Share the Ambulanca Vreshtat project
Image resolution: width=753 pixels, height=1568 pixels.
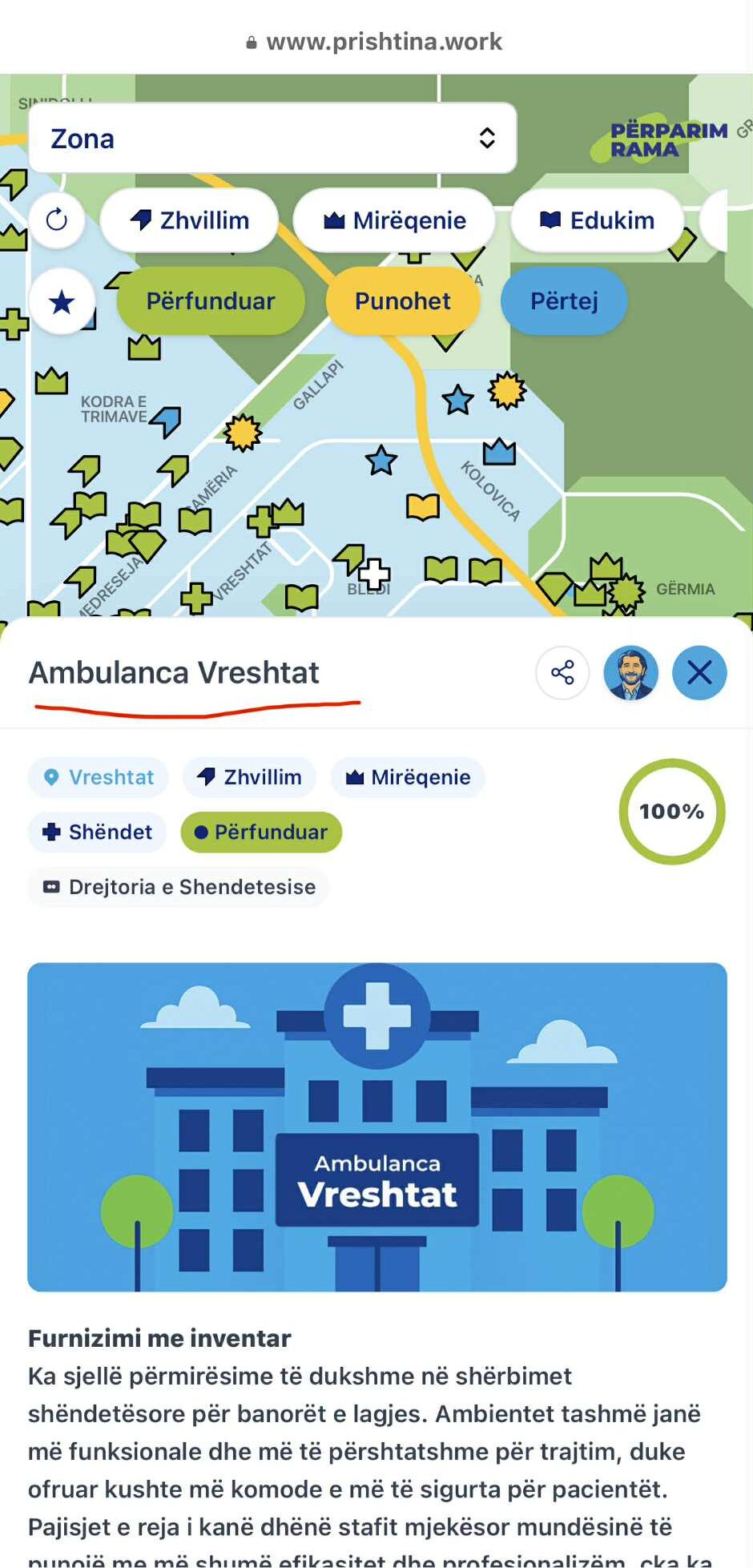pyautogui.click(x=562, y=672)
